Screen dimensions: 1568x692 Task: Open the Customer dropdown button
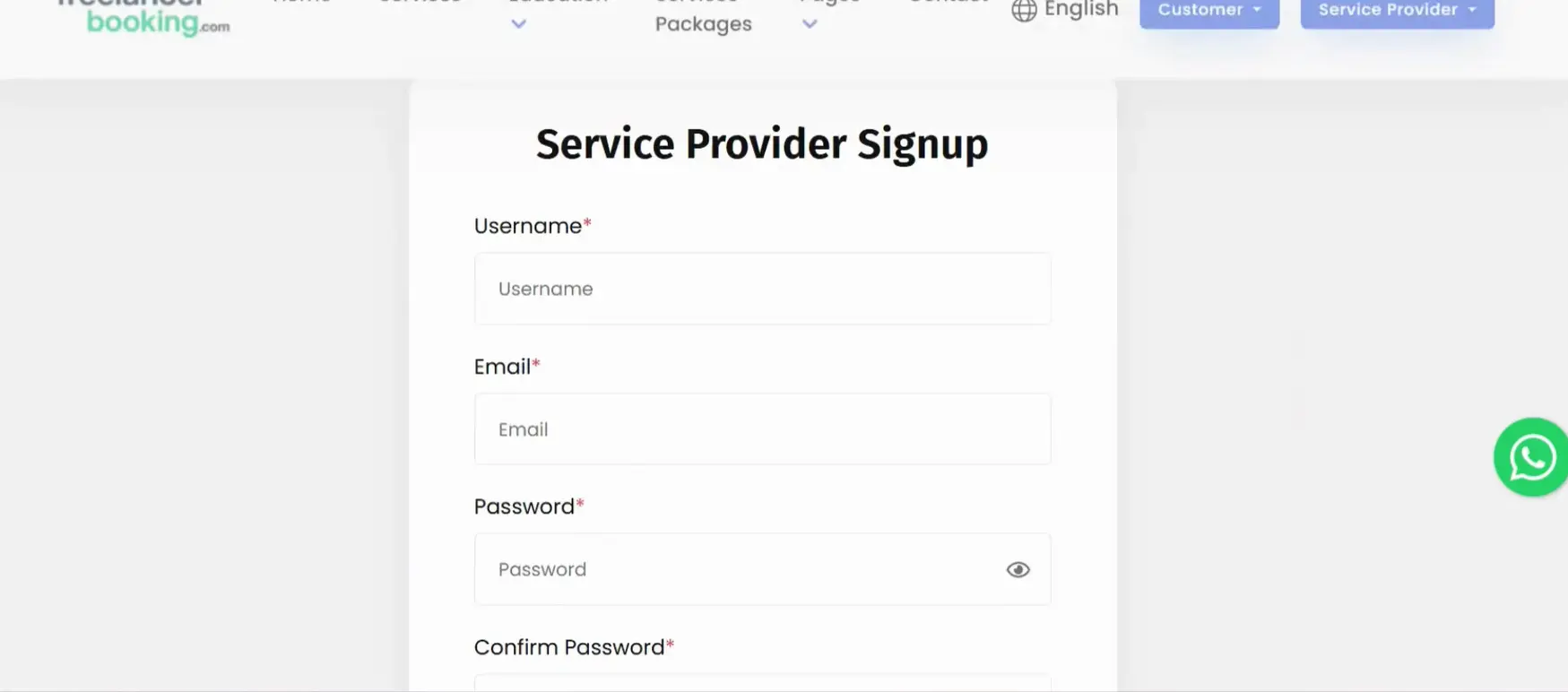tap(1208, 11)
